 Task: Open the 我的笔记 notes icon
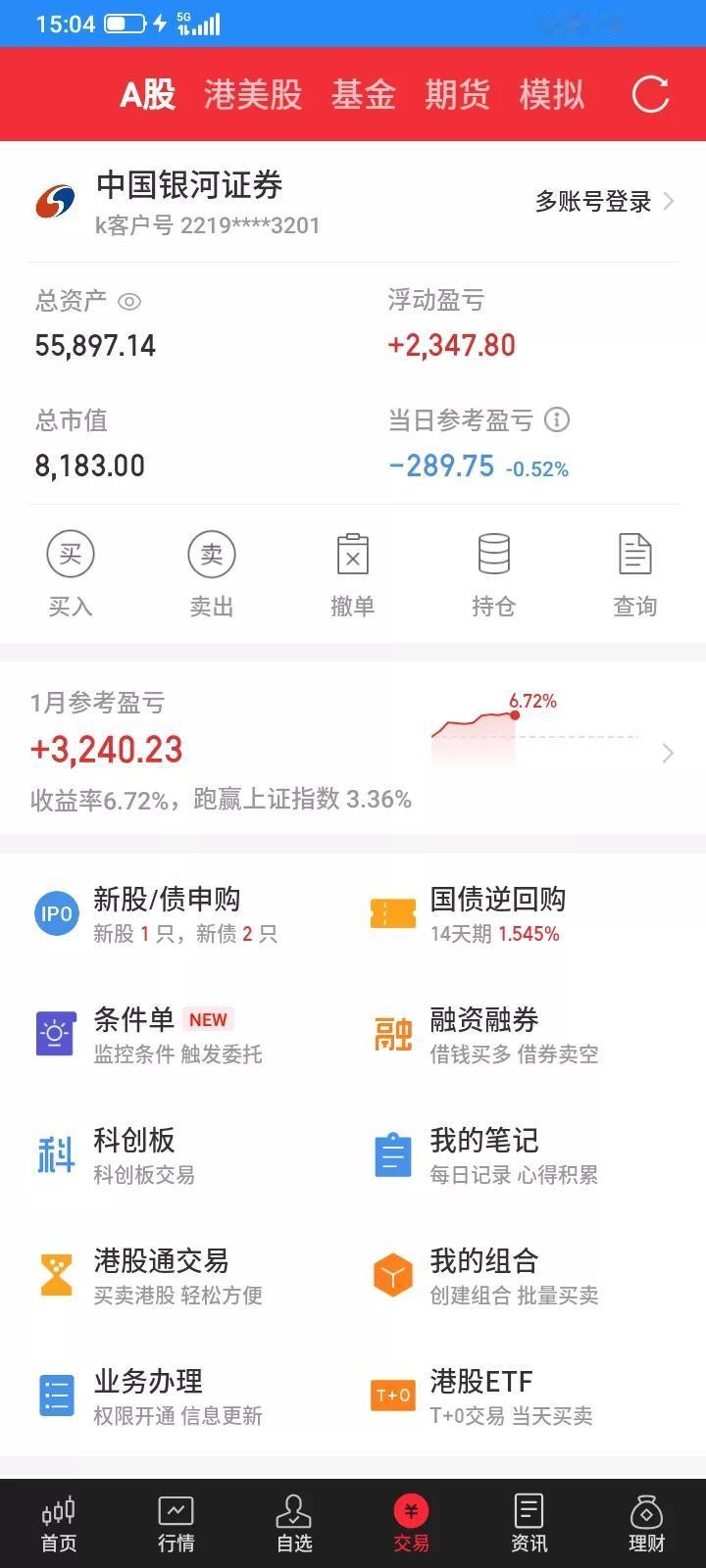click(392, 1154)
